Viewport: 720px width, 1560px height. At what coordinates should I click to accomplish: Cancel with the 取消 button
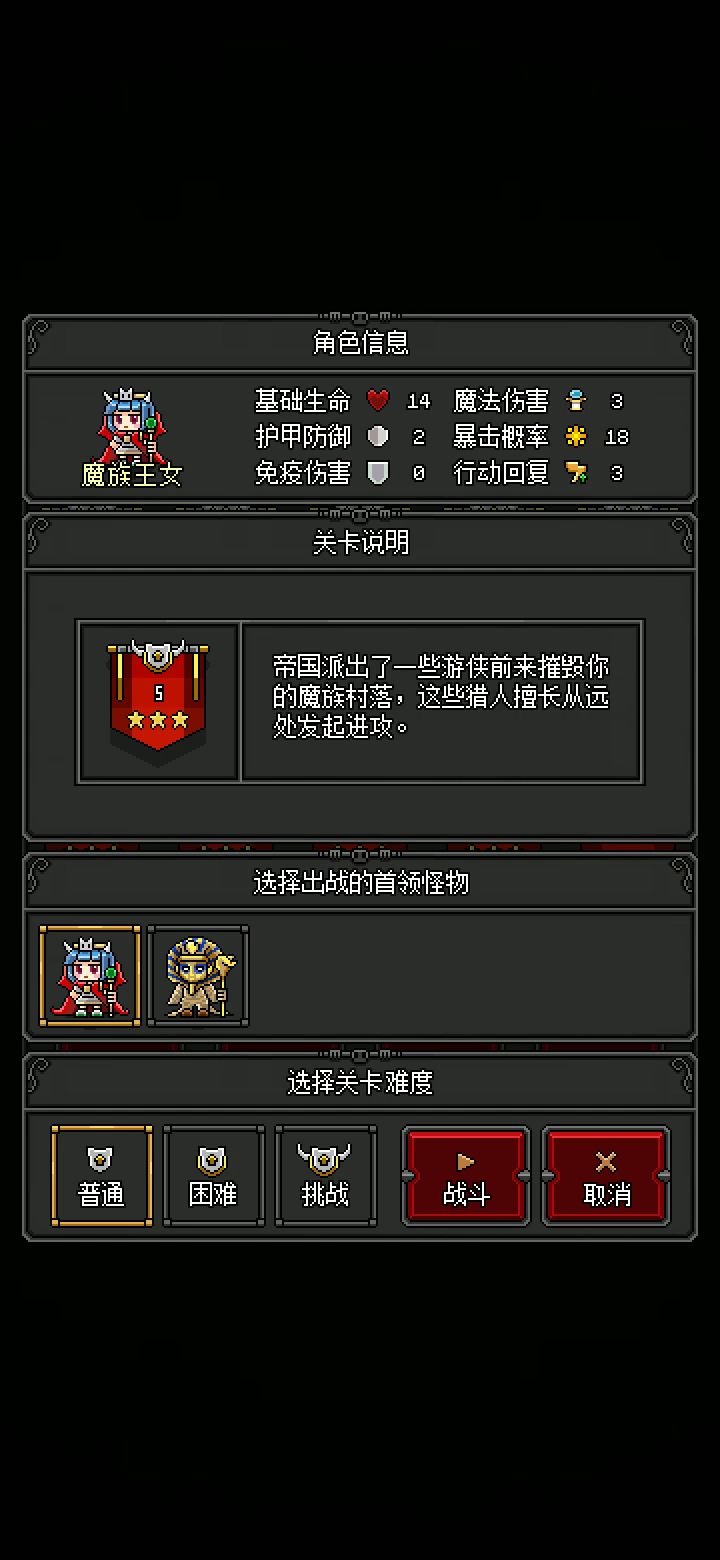point(606,1177)
